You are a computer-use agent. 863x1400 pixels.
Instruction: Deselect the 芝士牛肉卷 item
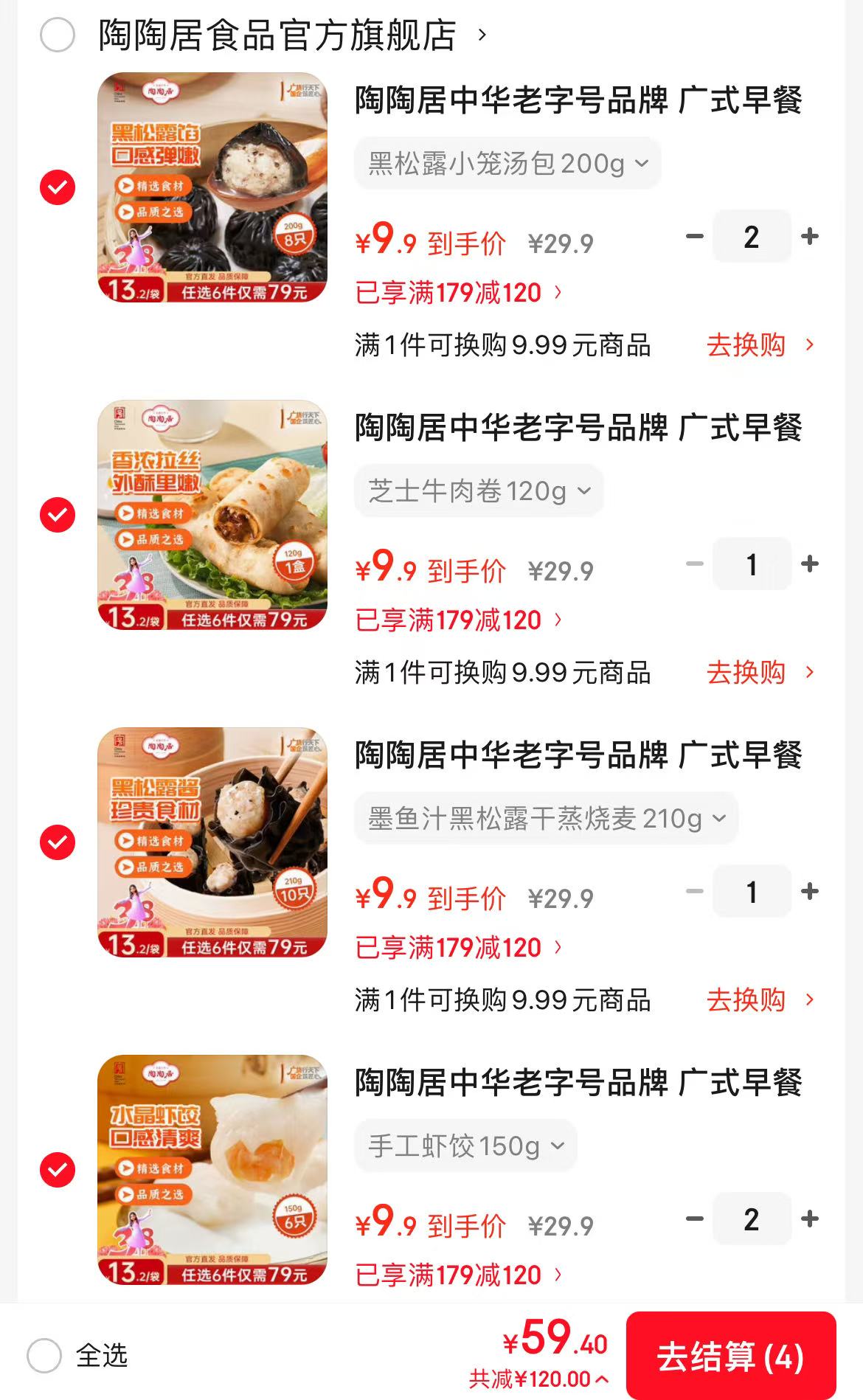58,515
